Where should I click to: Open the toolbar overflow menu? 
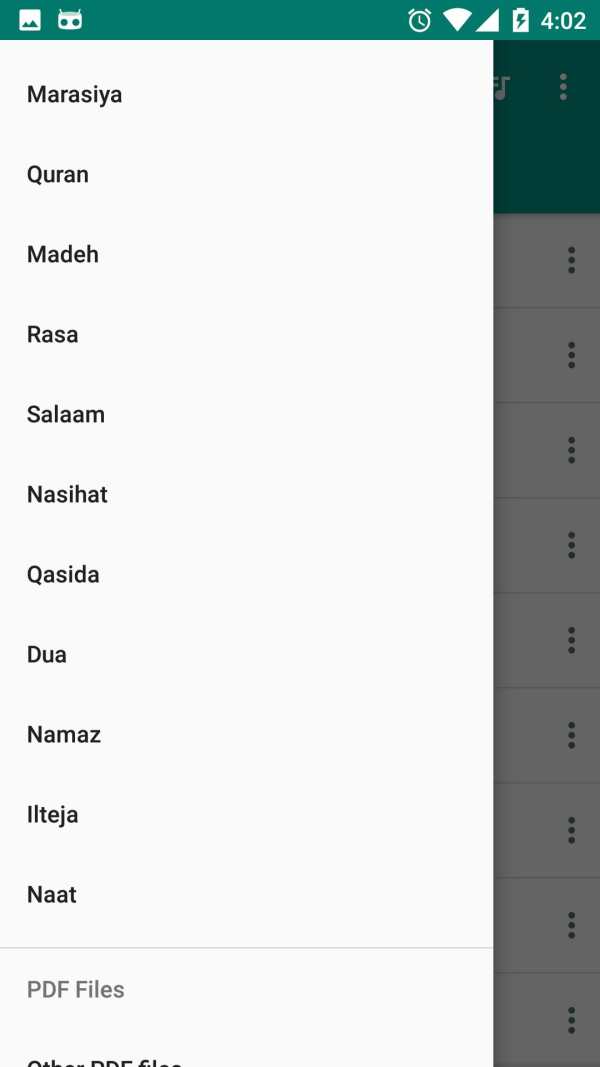563,87
